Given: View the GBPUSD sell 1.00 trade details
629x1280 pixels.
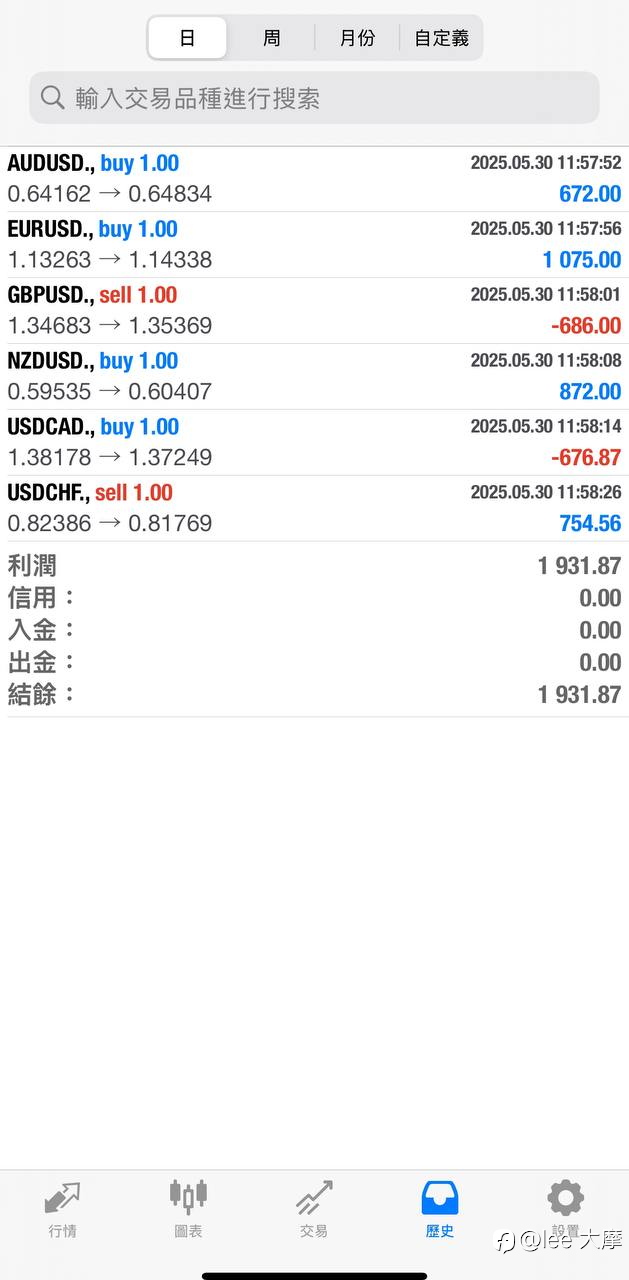Looking at the screenshot, I should click(314, 311).
